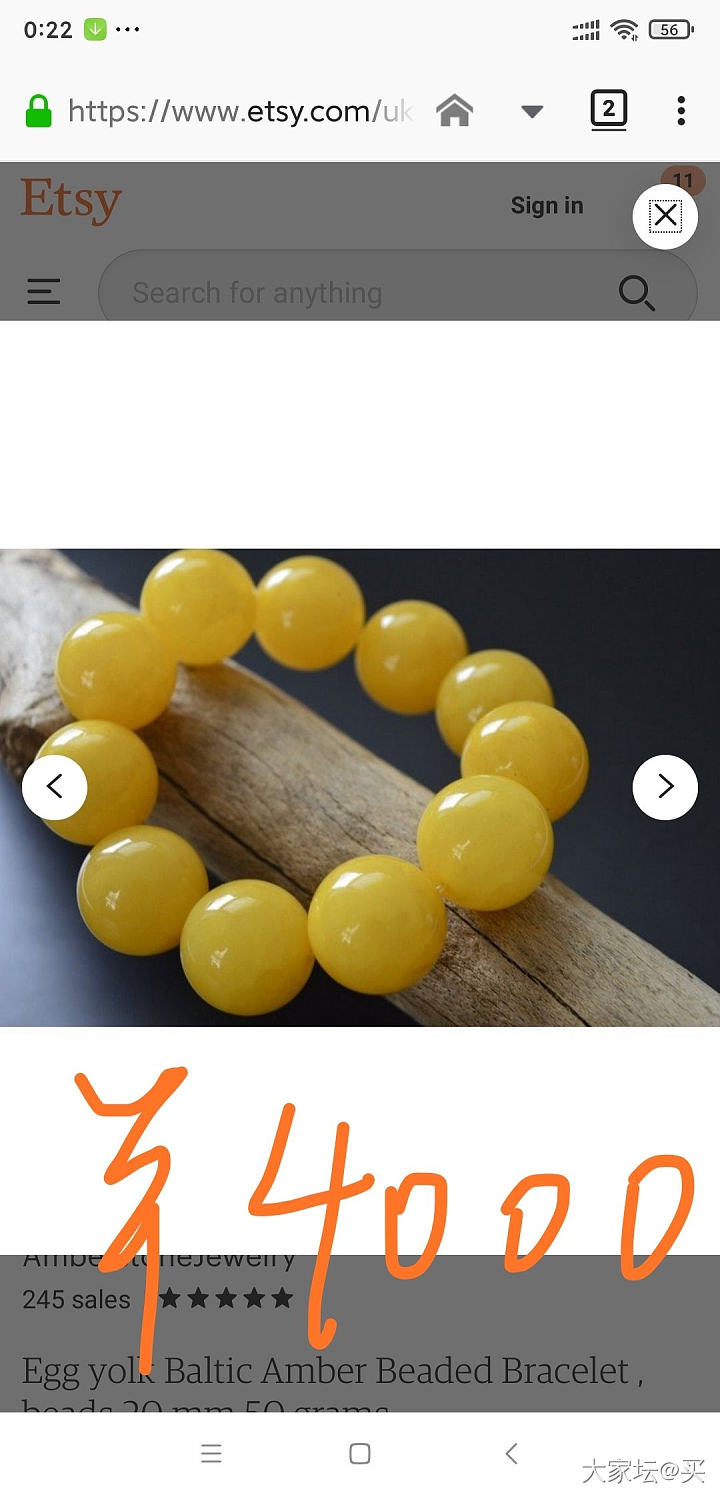Go back with system navigation
Screen dimensions: 720x1499
coord(511,1453)
